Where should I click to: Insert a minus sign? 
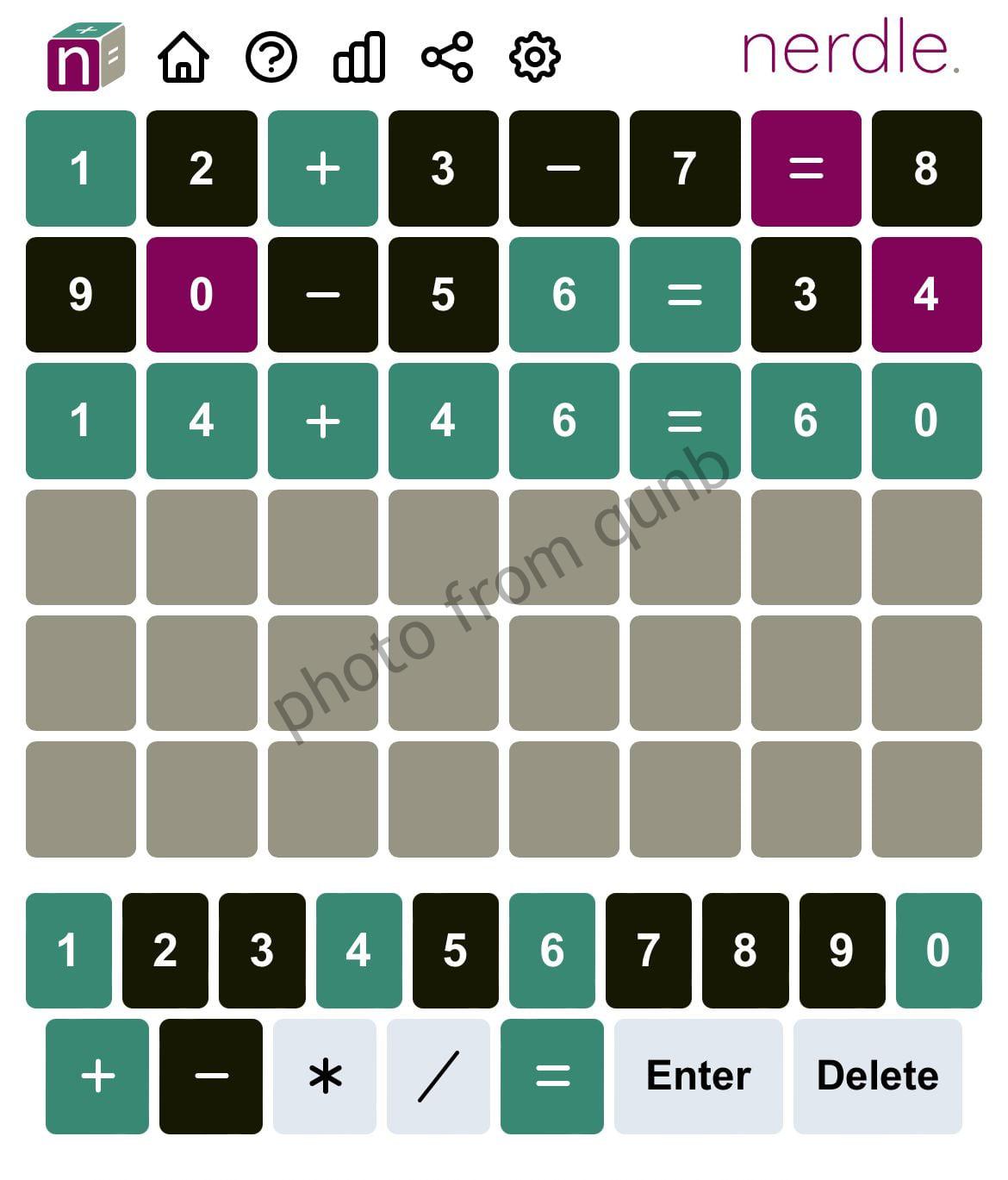click(x=211, y=1076)
